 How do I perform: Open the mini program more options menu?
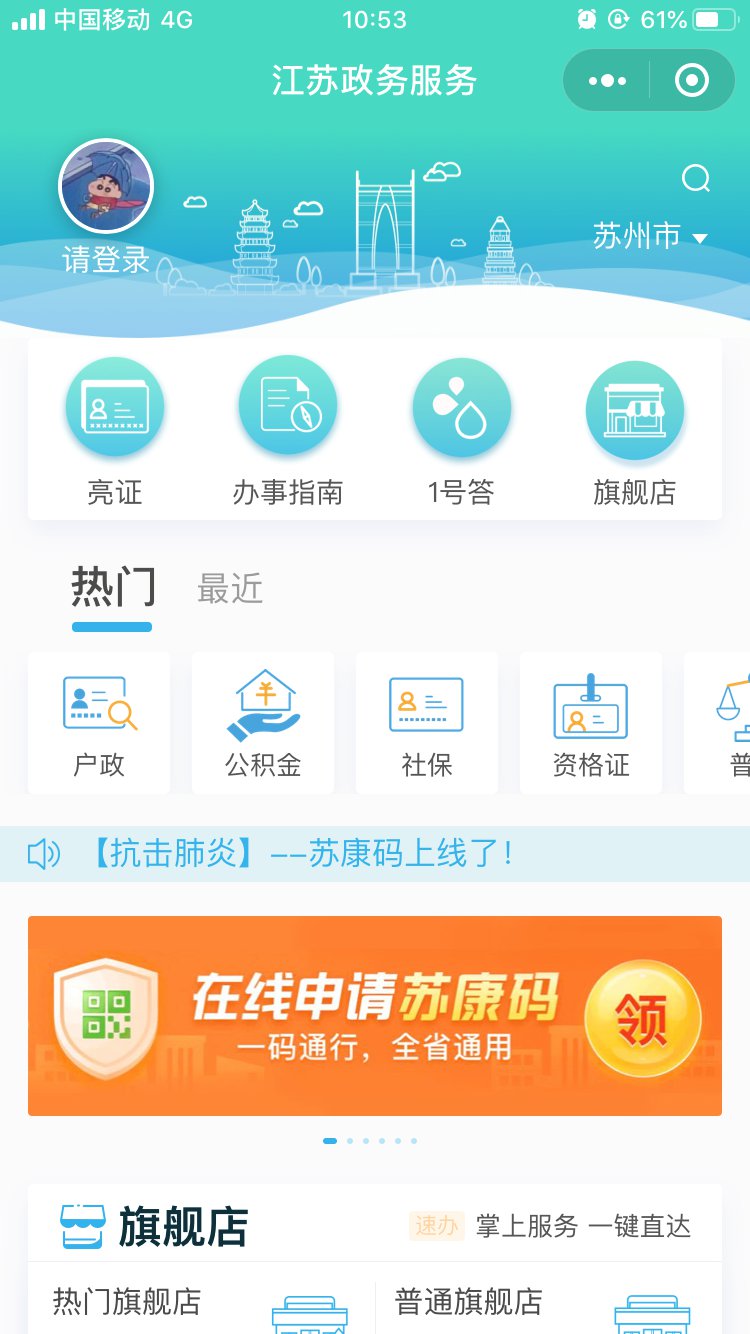click(607, 80)
